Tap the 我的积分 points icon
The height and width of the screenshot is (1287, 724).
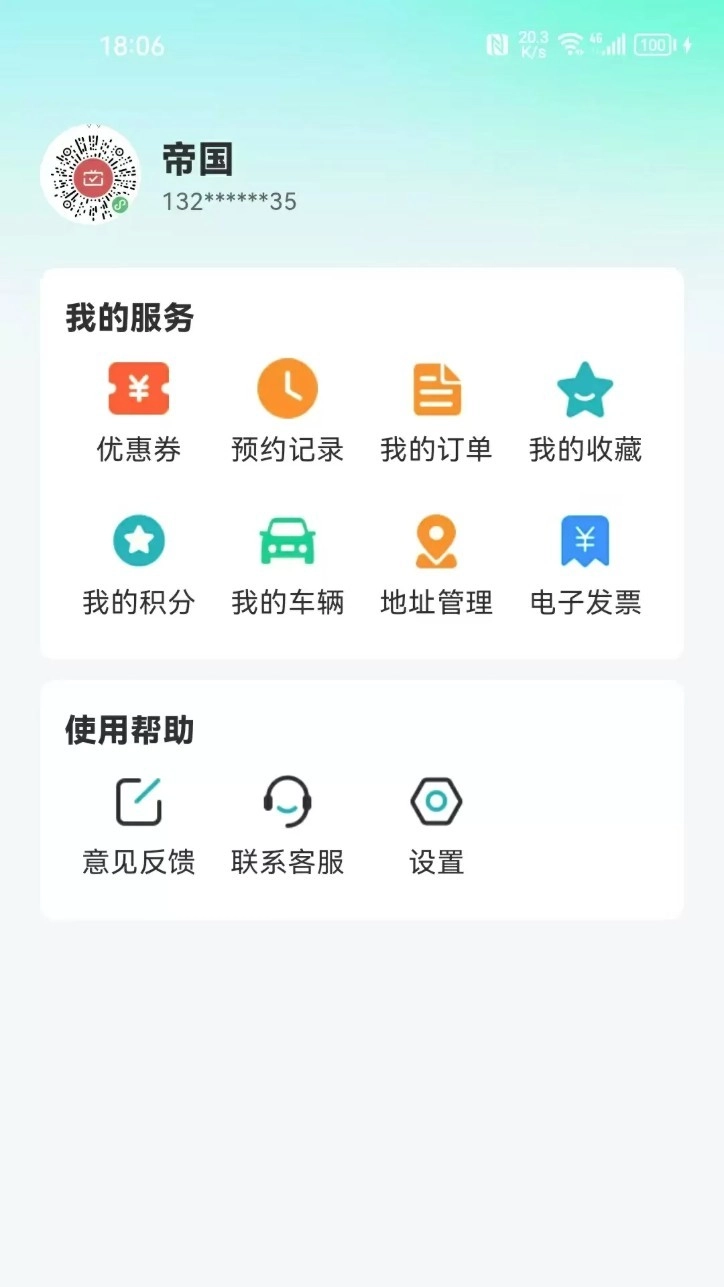[138, 540]
